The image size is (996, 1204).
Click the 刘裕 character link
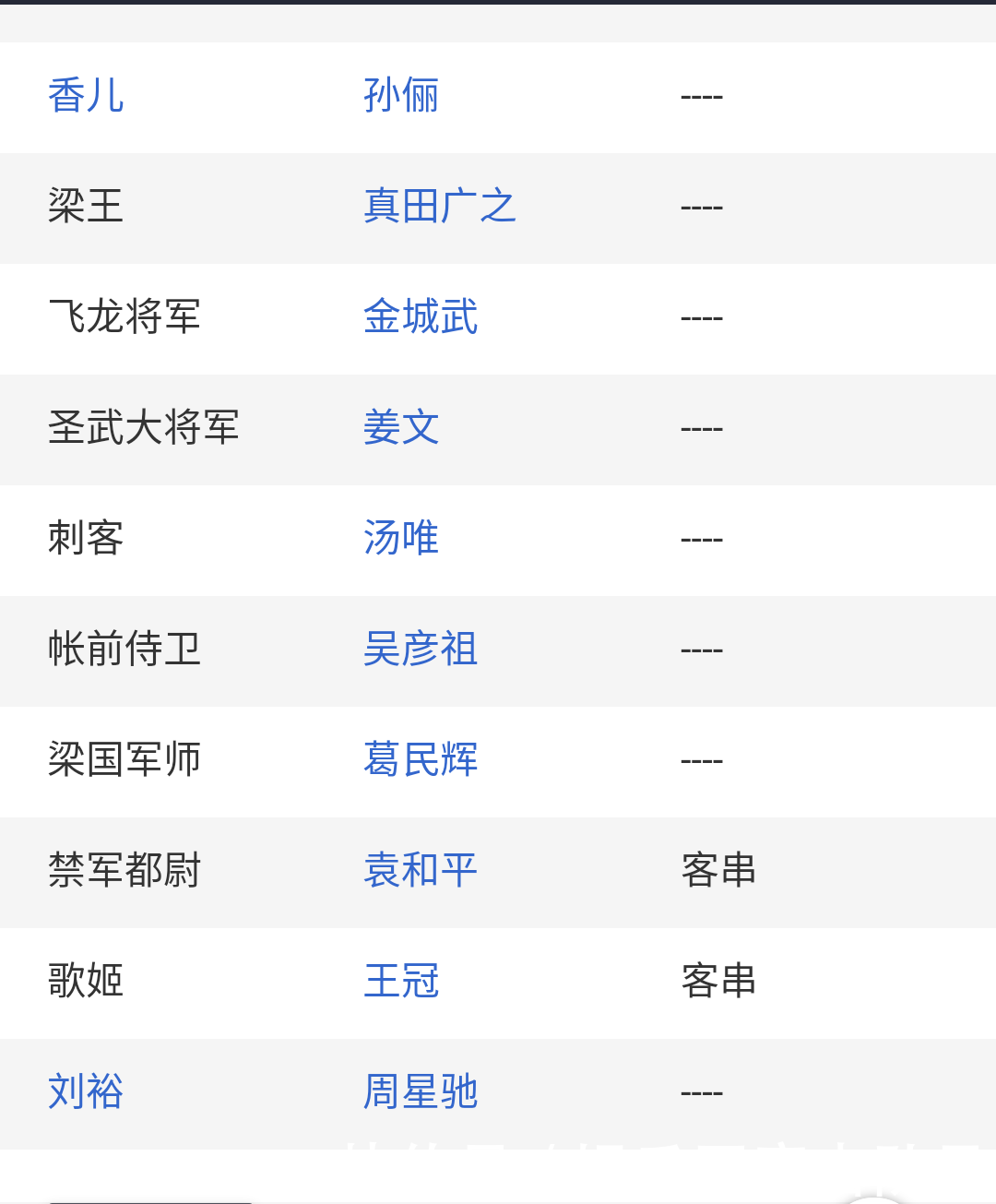tap(86, 1092)
